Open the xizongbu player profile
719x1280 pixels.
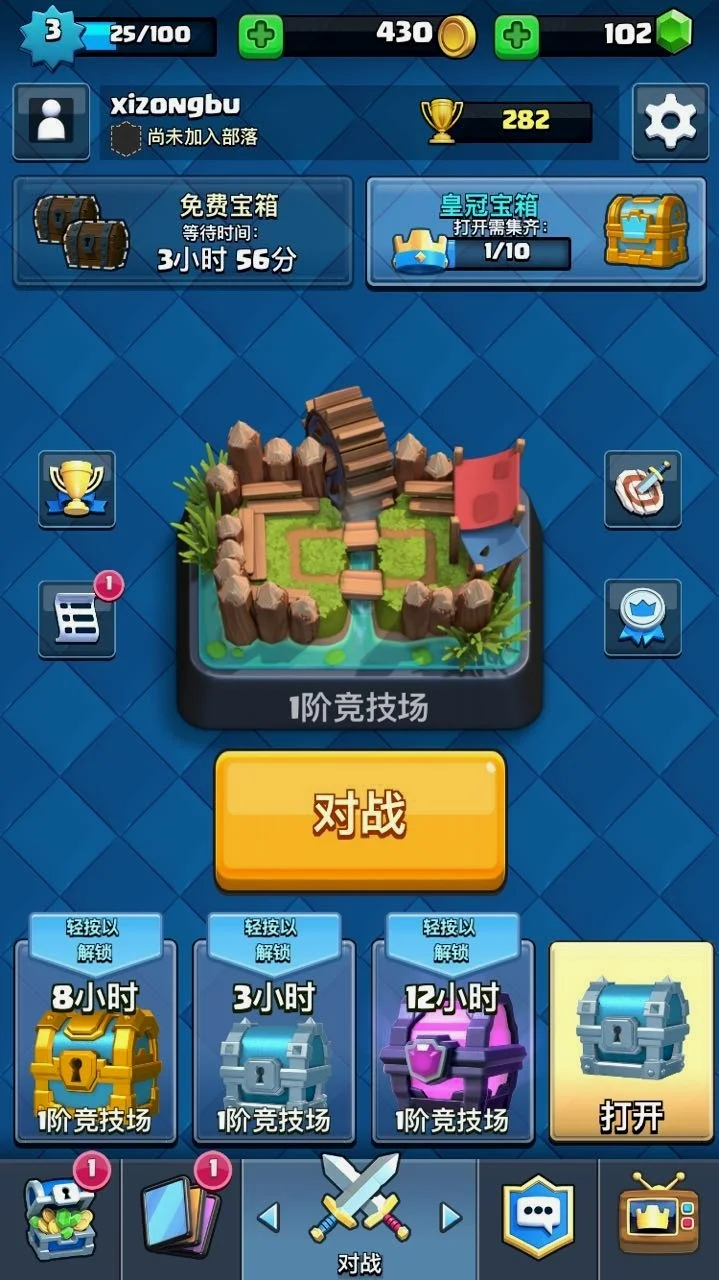tap(50, 121)
